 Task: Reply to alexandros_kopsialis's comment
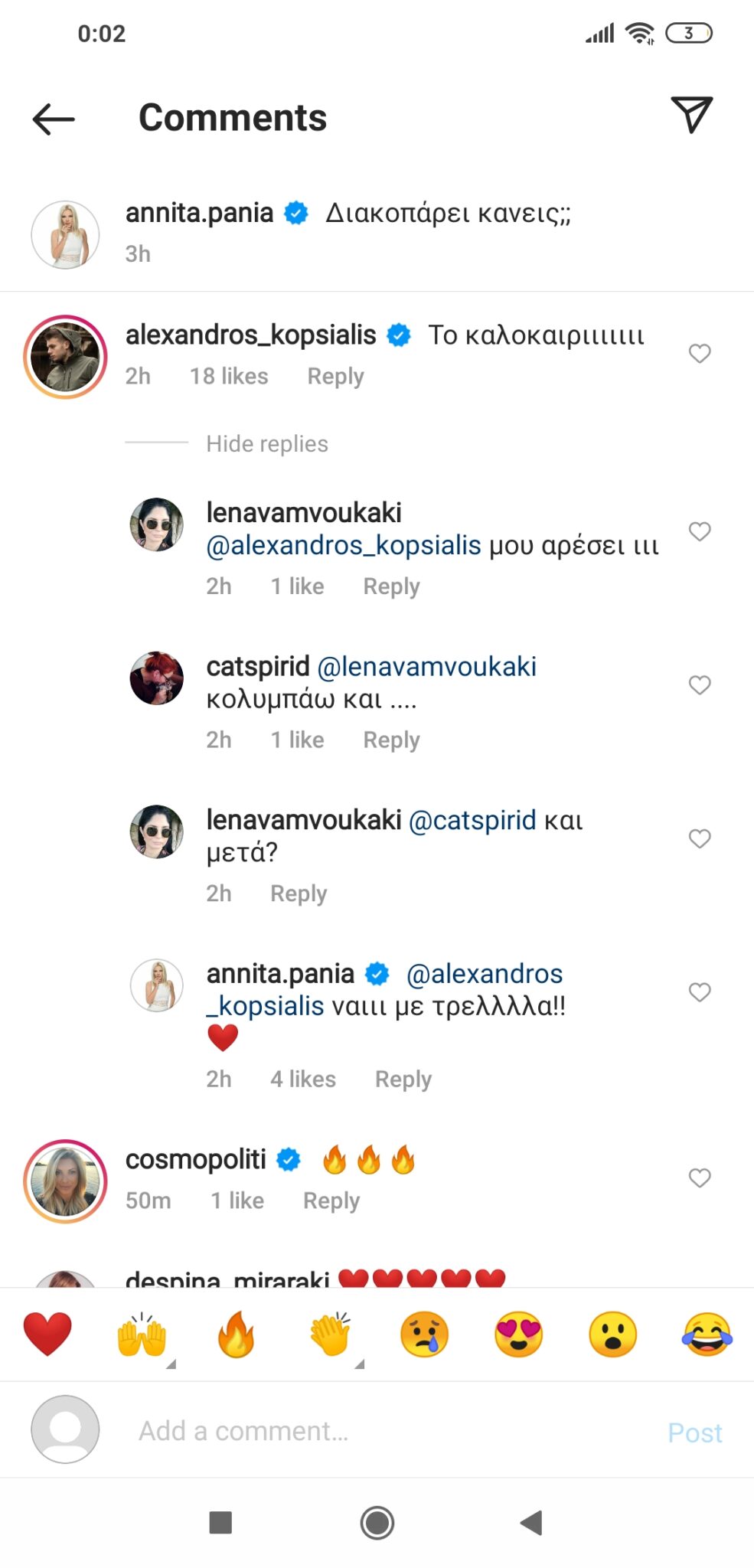coord(335,376)
